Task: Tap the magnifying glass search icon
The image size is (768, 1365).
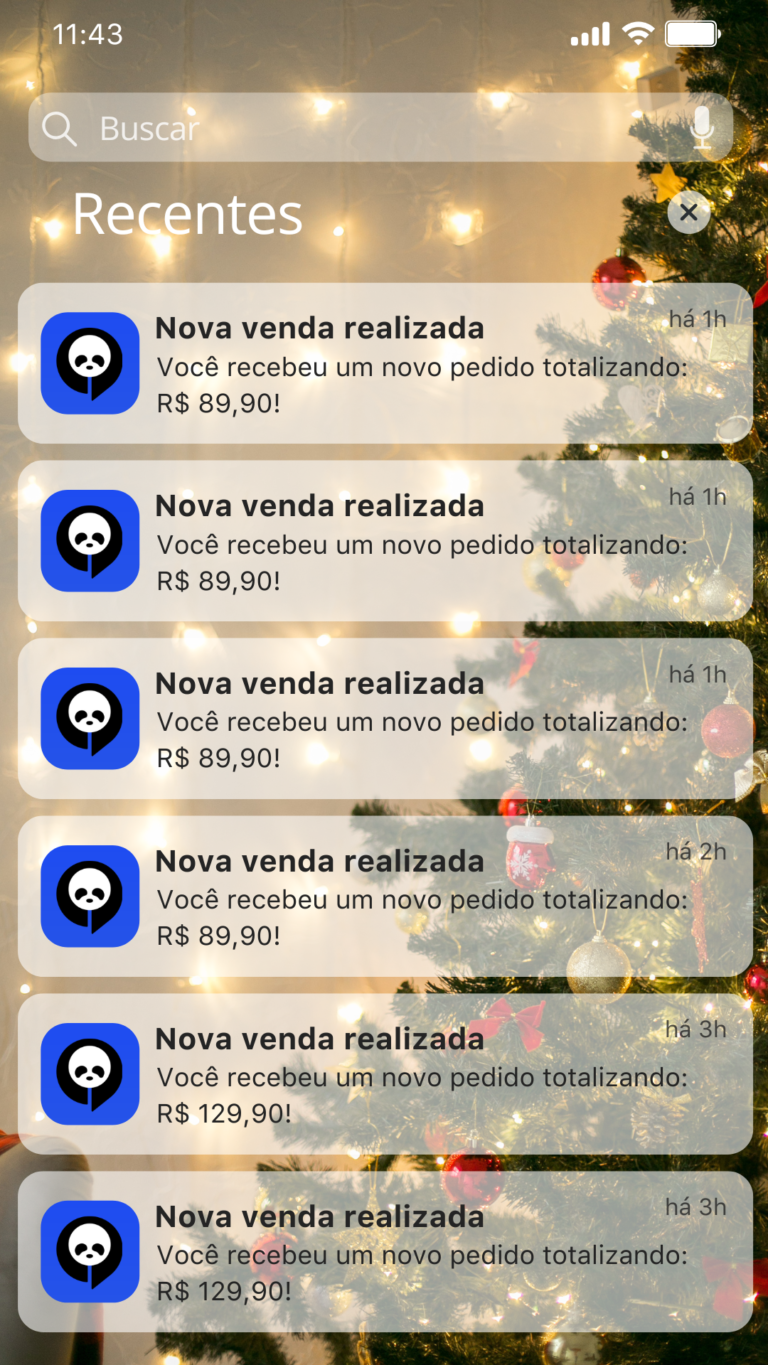Action: tap(58, 128)
